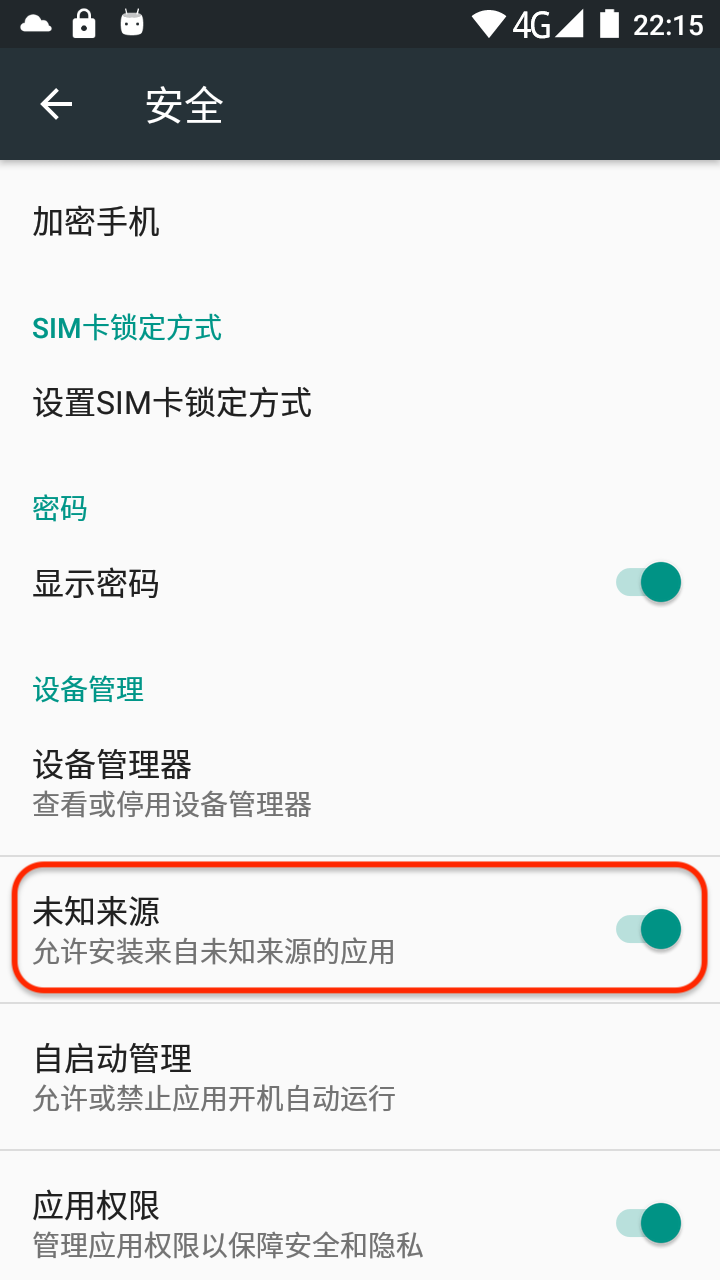Image resolution: width=720 pixels, height=1280 pixels.
Task: Open 加密手机 settings
Action: coord(360,221)
